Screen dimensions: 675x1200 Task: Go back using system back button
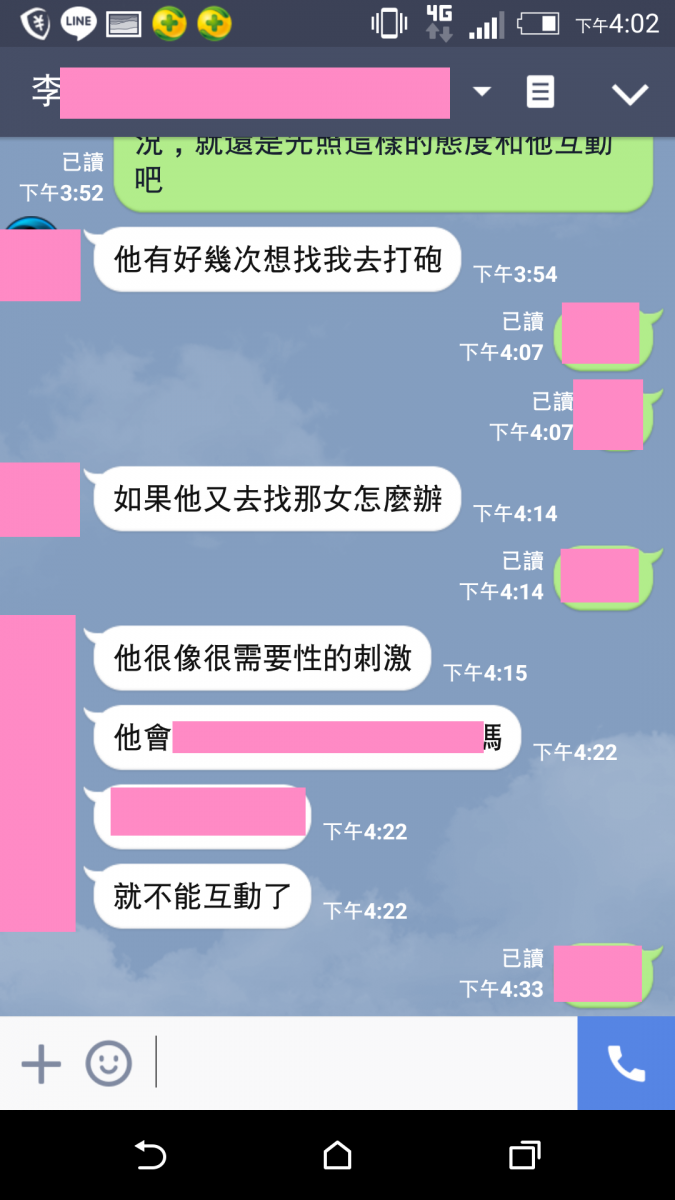coord(150,1156)
